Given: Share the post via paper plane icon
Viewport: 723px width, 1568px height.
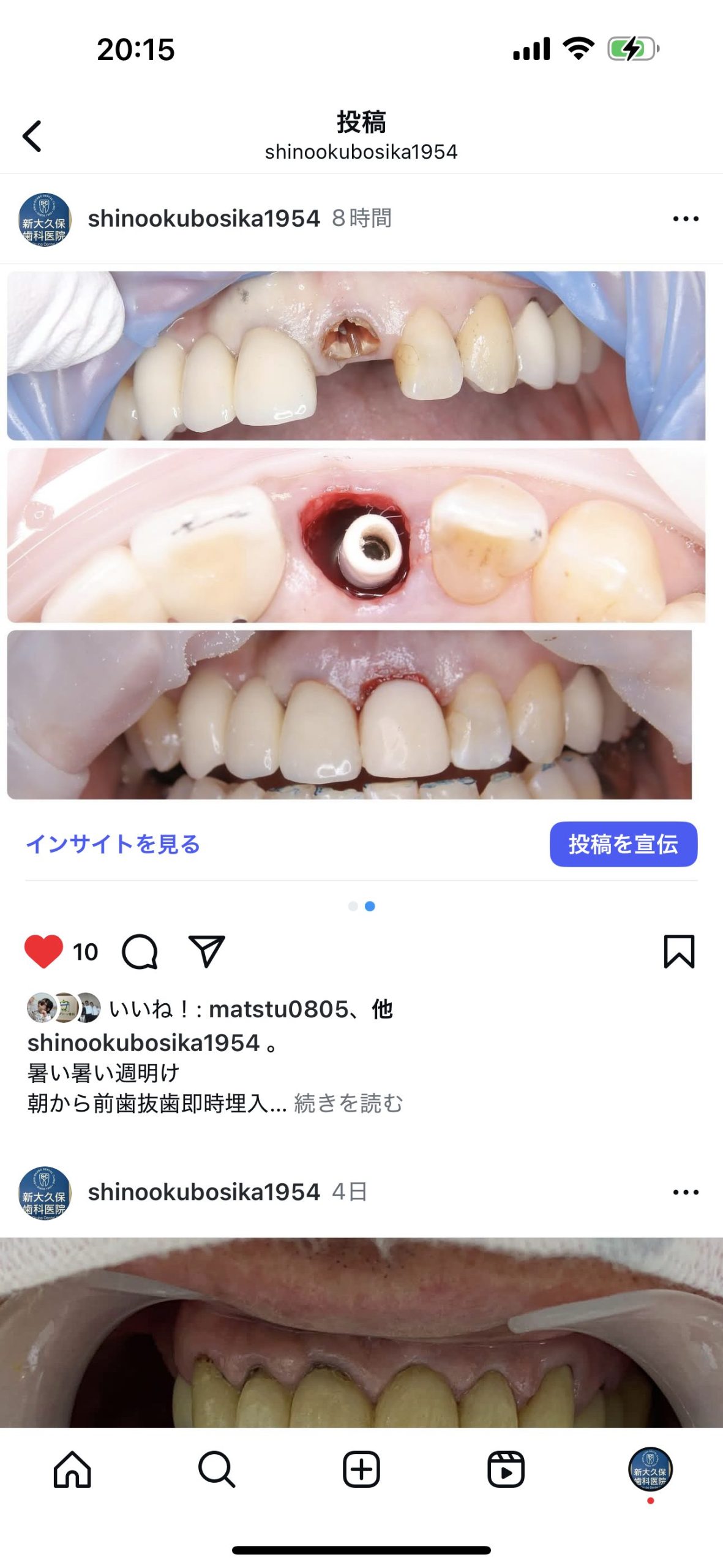Looking at the screenshot, I should click(x=206, y=951).
